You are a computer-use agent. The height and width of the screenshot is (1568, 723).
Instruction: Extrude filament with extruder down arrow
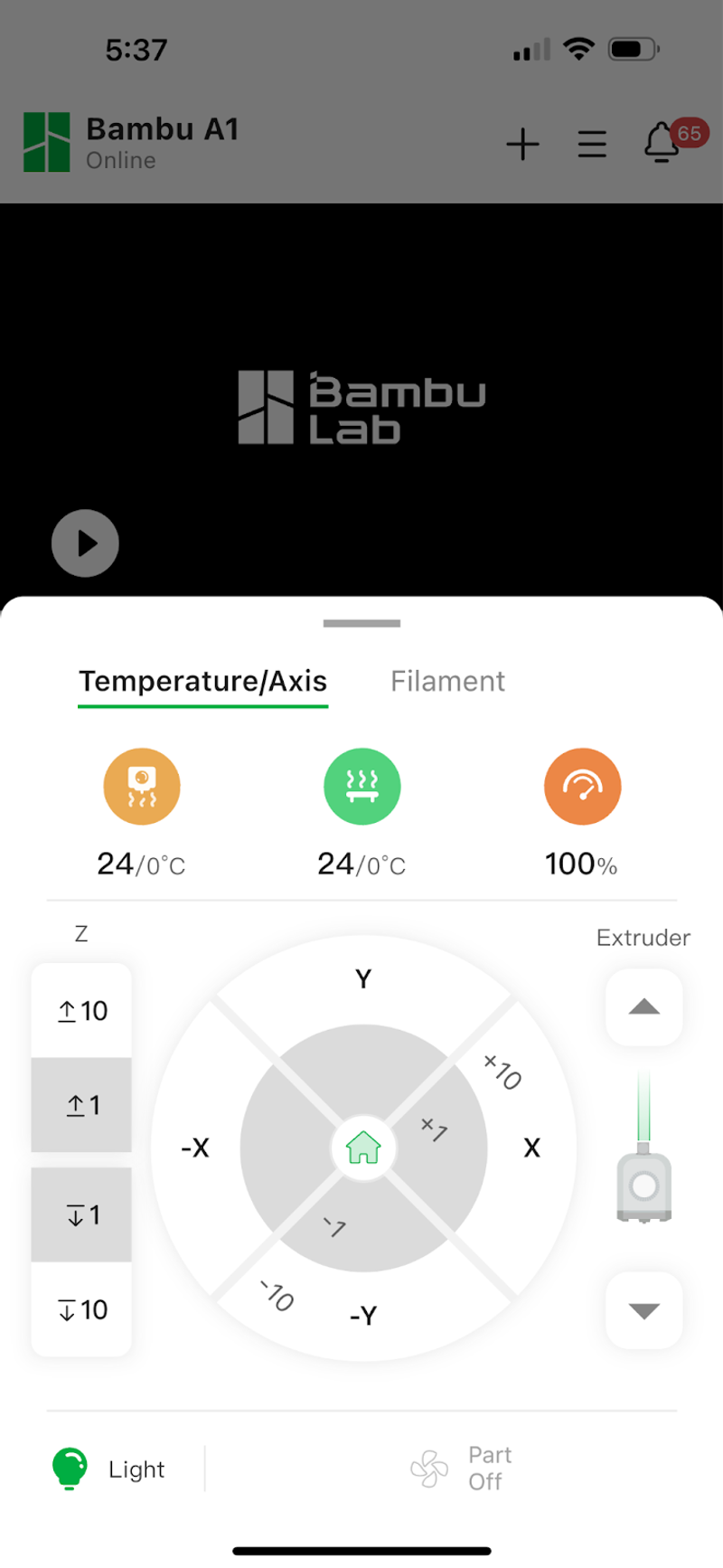pos(643,1310)
